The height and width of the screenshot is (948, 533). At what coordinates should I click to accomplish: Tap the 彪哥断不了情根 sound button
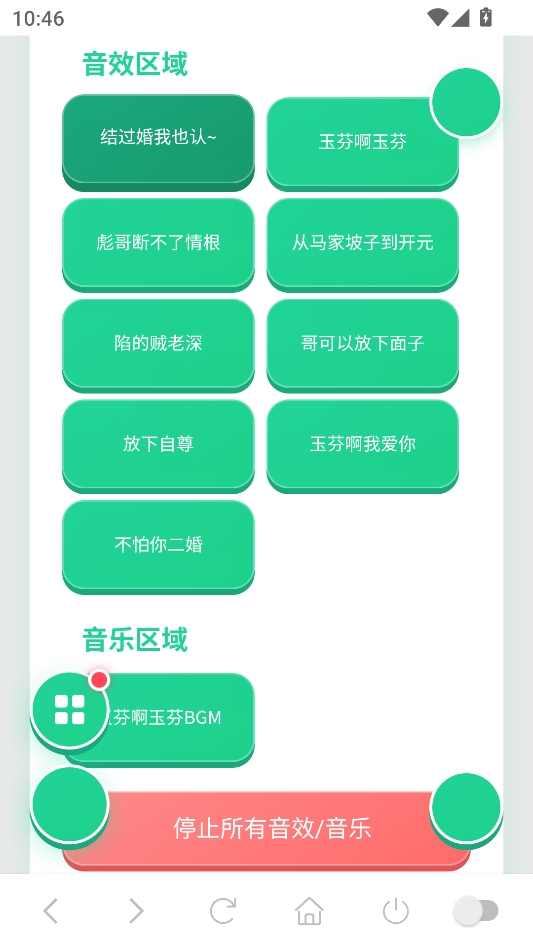(158, 244)
